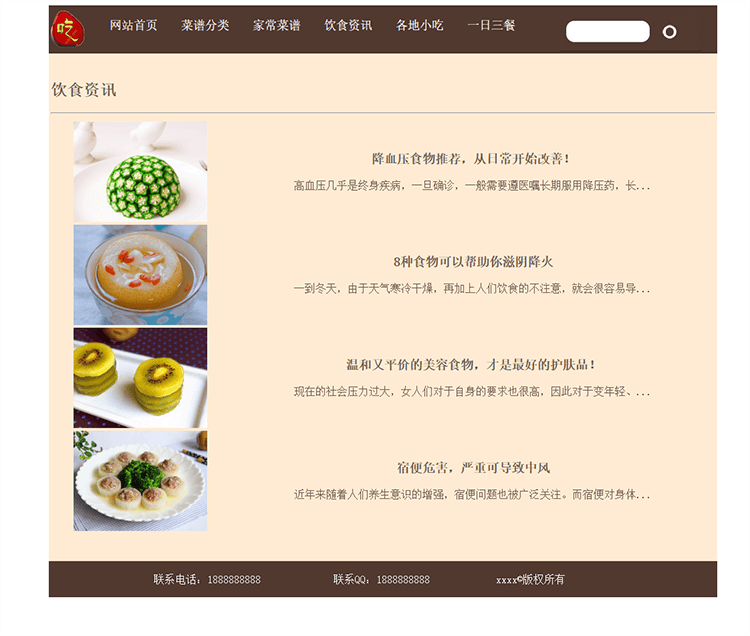Open the meatball plate thumbnail
This screenshot has height=636, width=750.
[140, 481]
